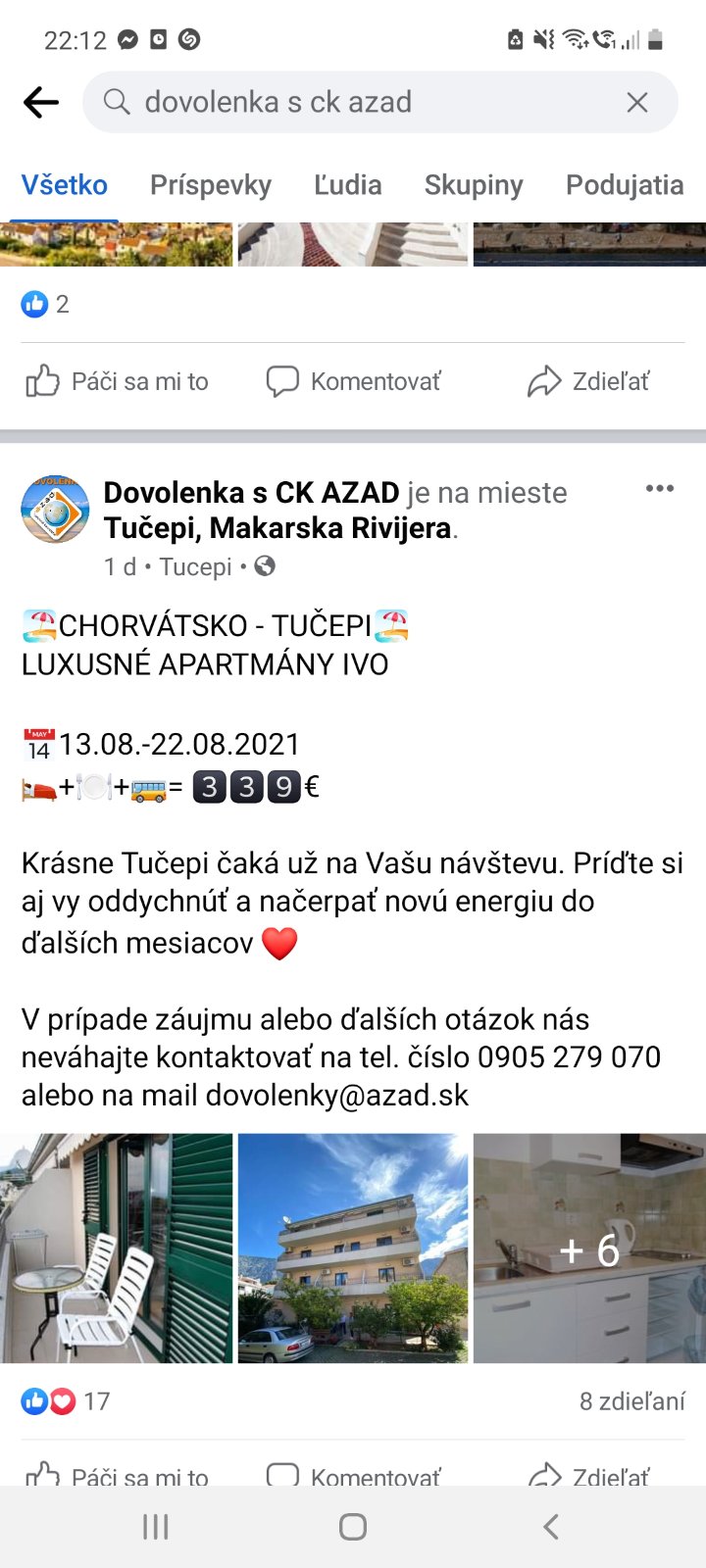Open the +6 more photos tile
The height and width of the screenshot is (1568, 706).
pos(589,1249)
